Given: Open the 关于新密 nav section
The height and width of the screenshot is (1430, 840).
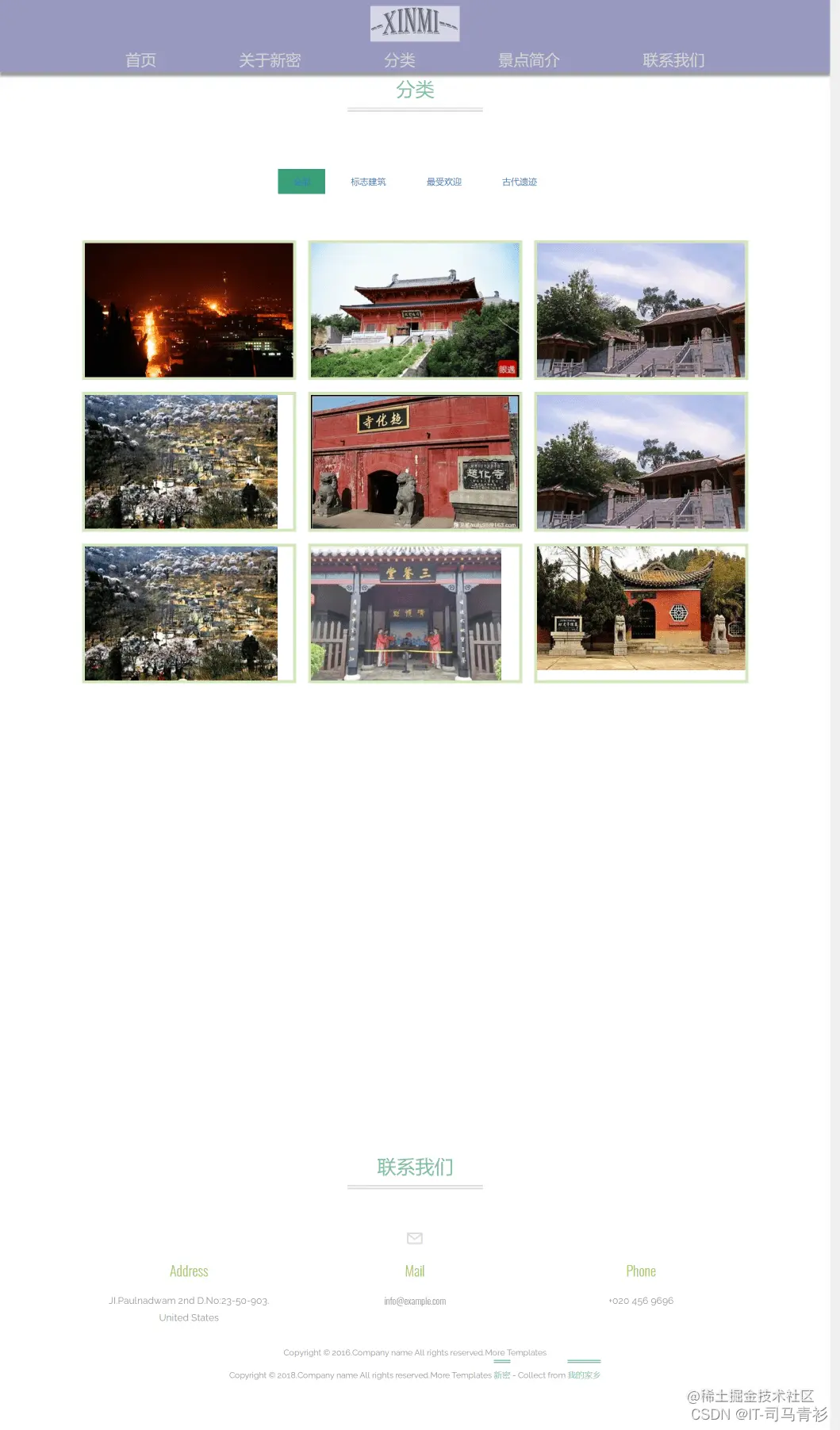Looking at the screenshot, I should (270, 60).
